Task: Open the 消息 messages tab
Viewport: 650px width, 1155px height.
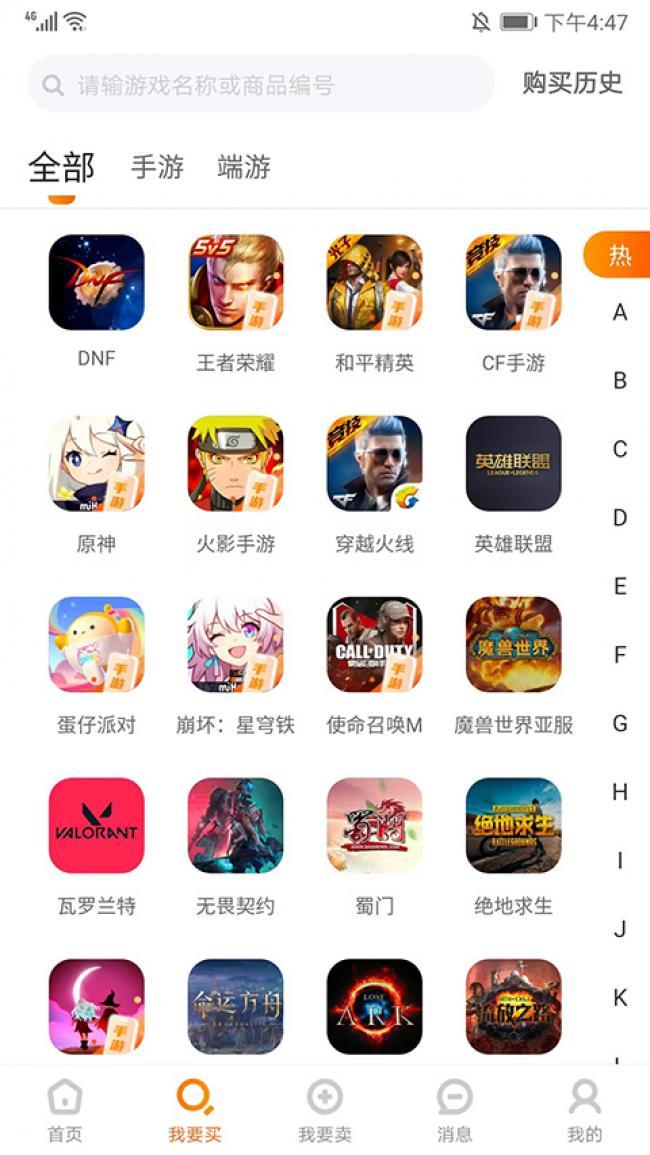Action: coord(455,1110)
